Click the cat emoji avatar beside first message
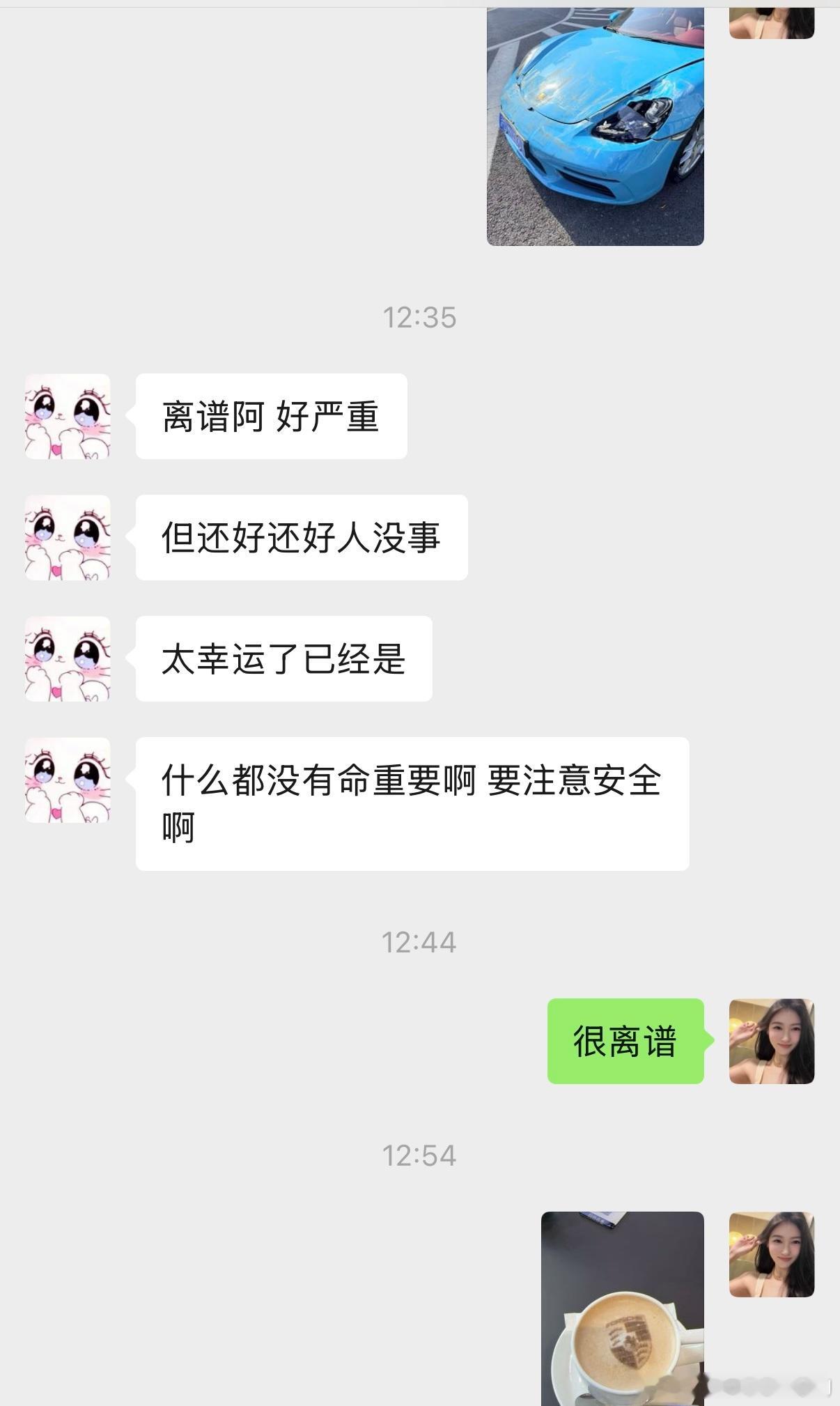This screenshot has width=840, height=1406. 66,416
